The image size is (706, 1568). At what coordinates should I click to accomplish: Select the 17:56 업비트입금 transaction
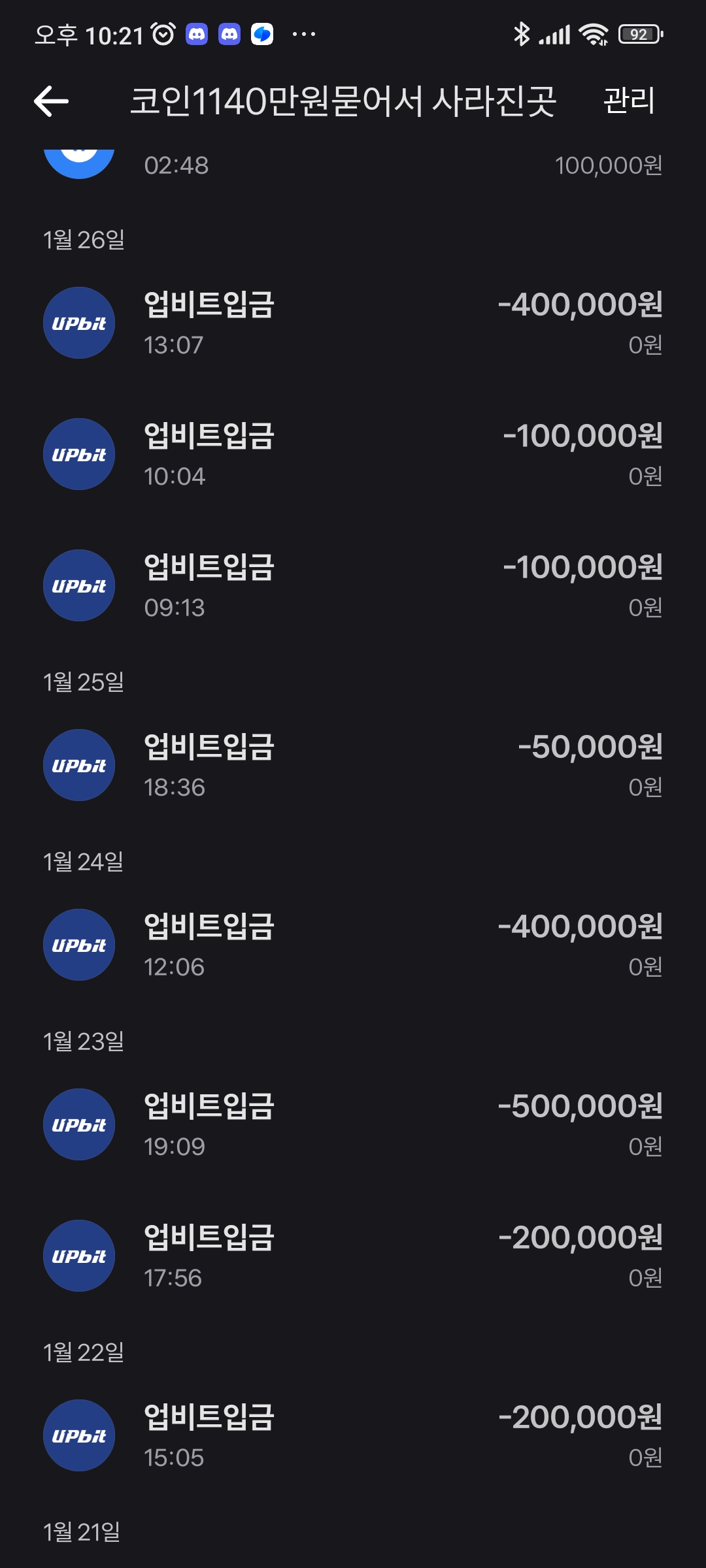pos(353,1256)
